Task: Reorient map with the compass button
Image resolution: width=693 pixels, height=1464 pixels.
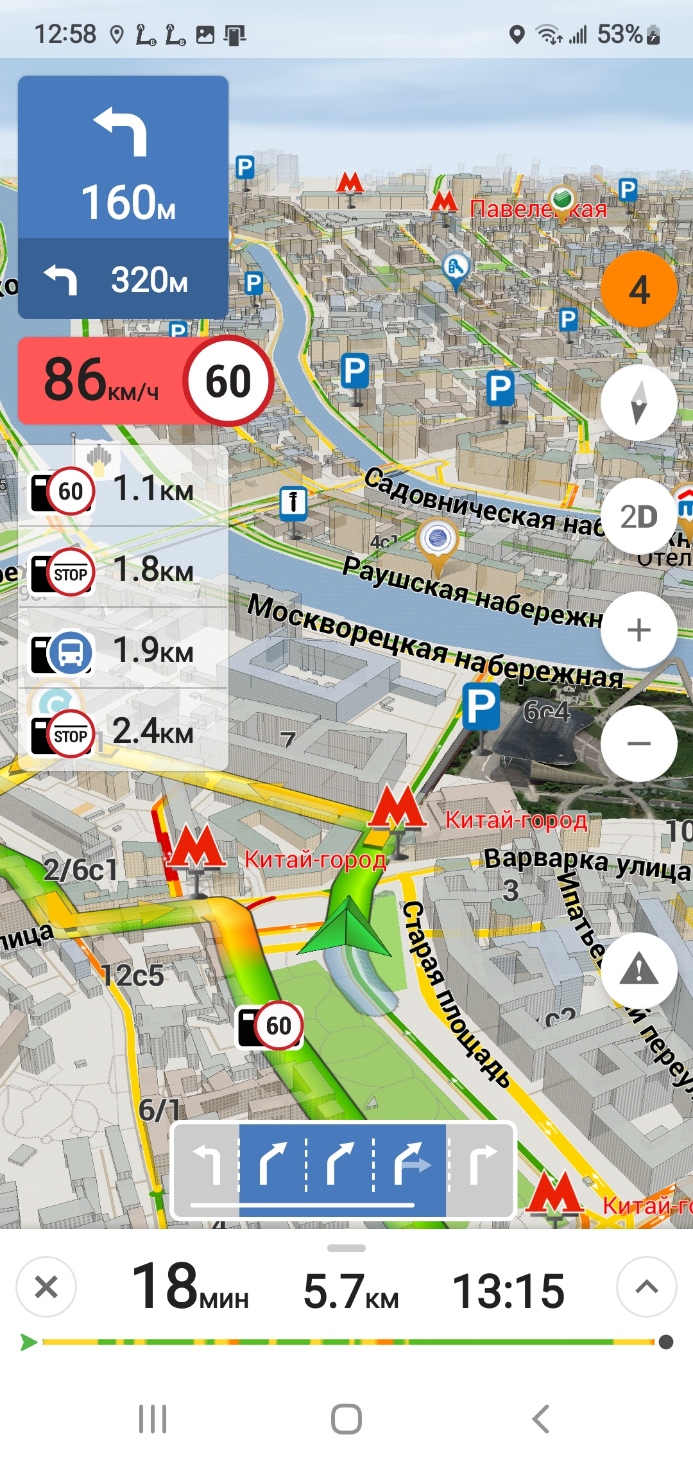Action: point(639,403)
